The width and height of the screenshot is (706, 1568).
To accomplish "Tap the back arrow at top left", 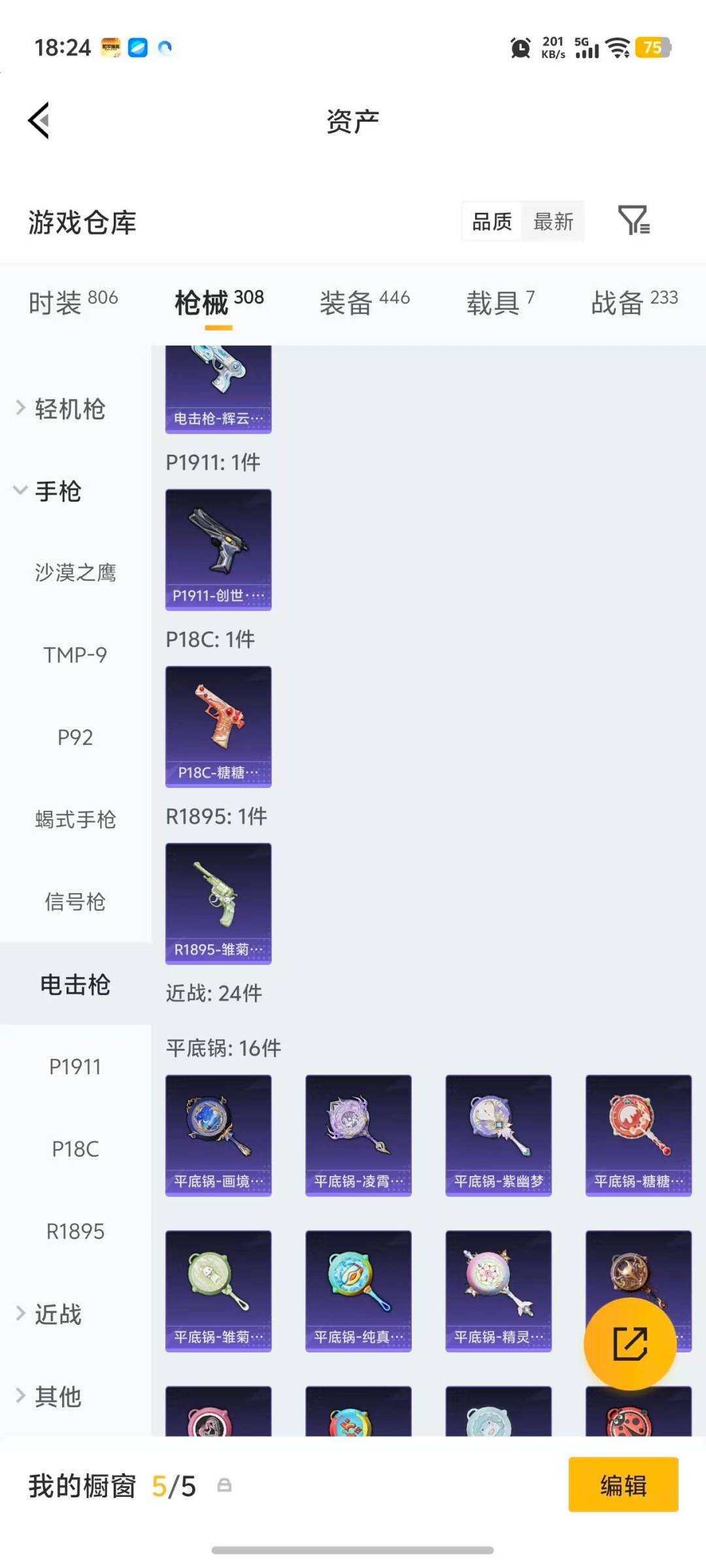I will pyautogui.click(x=39, y=120).
